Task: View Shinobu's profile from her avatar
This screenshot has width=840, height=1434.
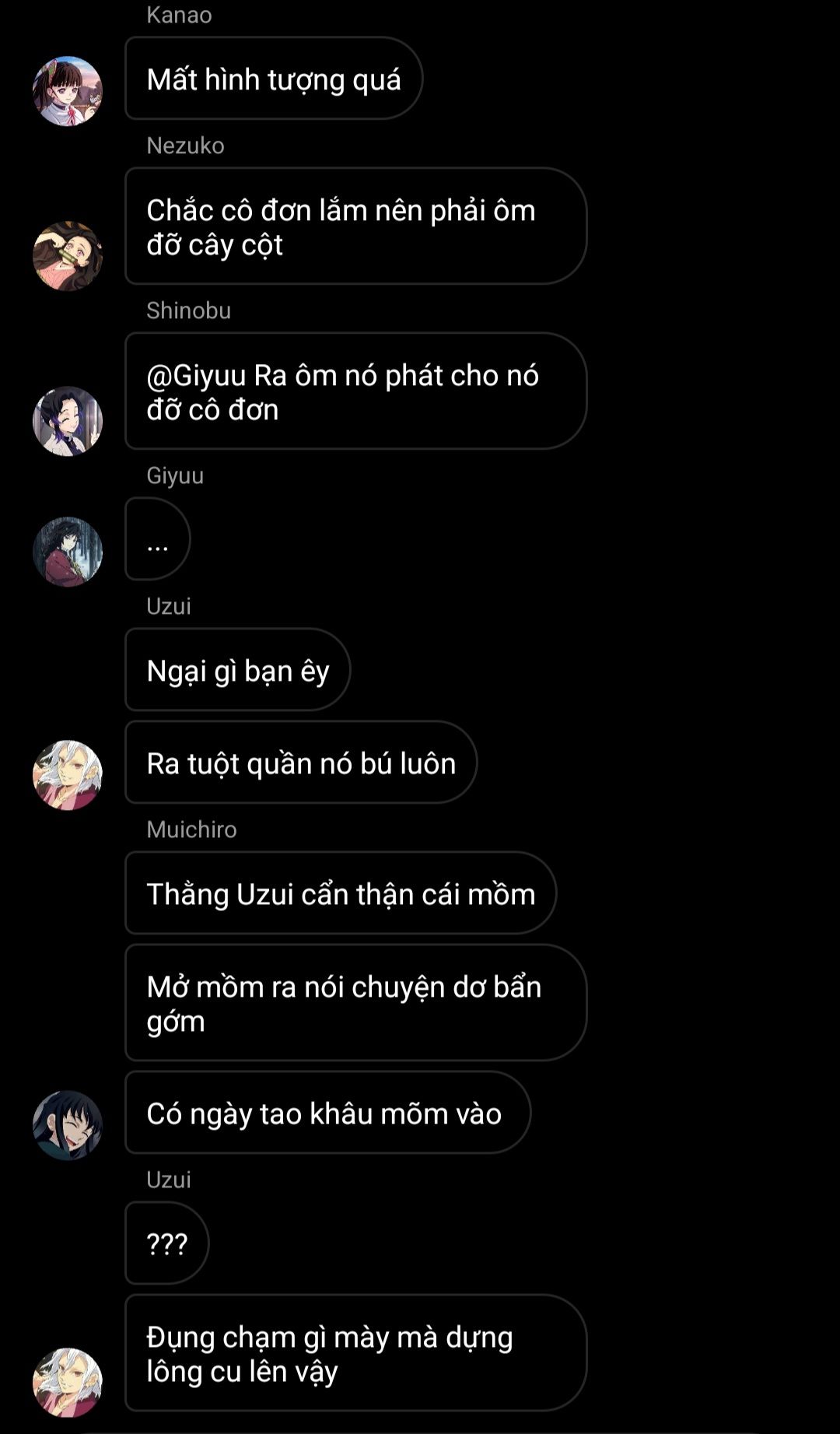Action: coord(68,421)
